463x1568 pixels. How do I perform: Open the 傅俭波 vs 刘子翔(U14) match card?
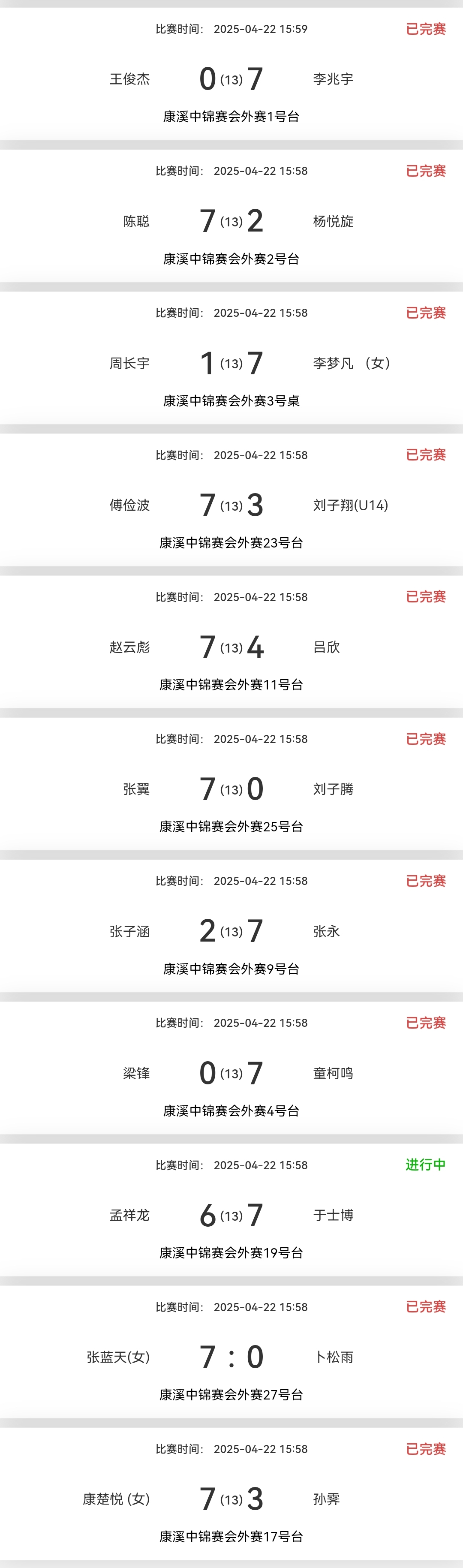pyautogui.click(x=231, y=505)
